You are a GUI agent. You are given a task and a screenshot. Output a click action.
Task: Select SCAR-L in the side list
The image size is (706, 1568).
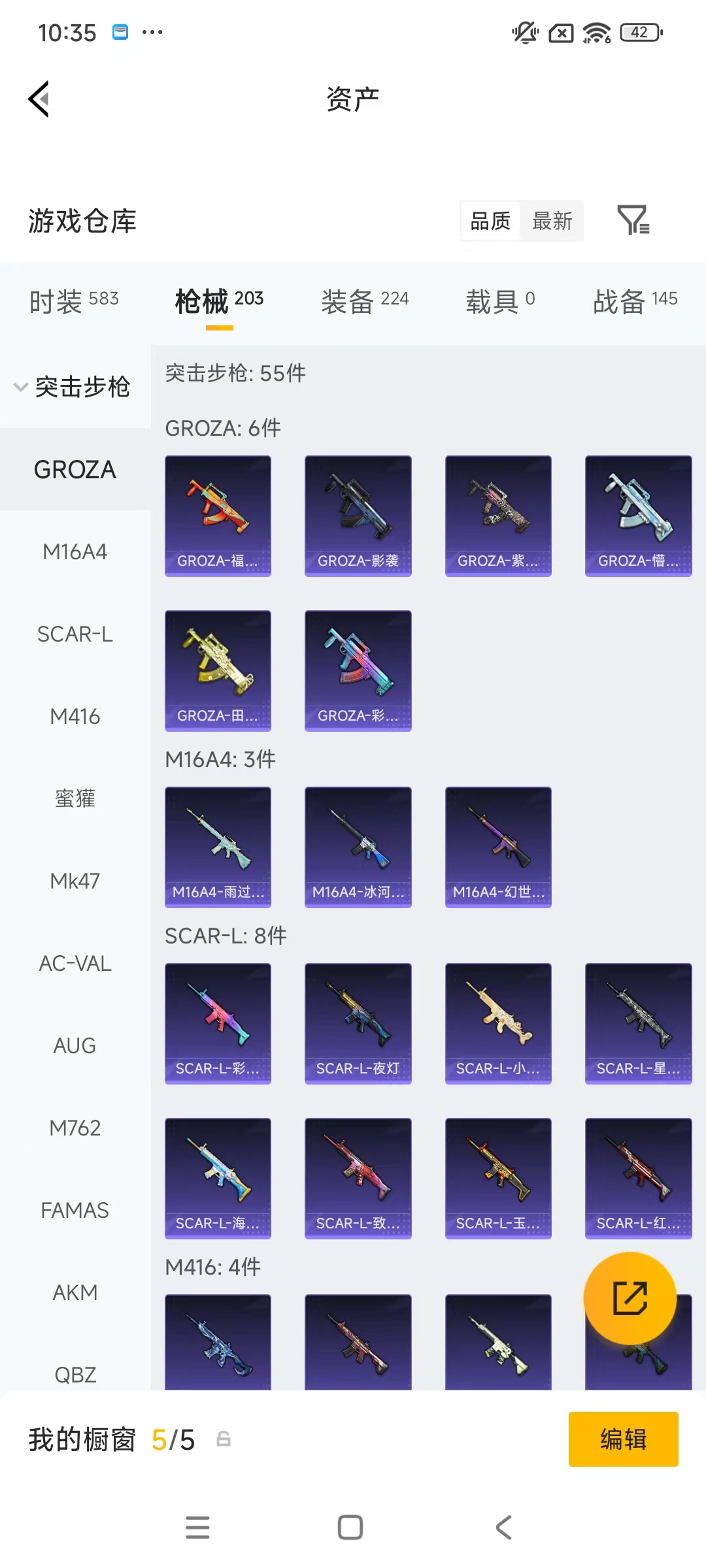pos(75,634)
